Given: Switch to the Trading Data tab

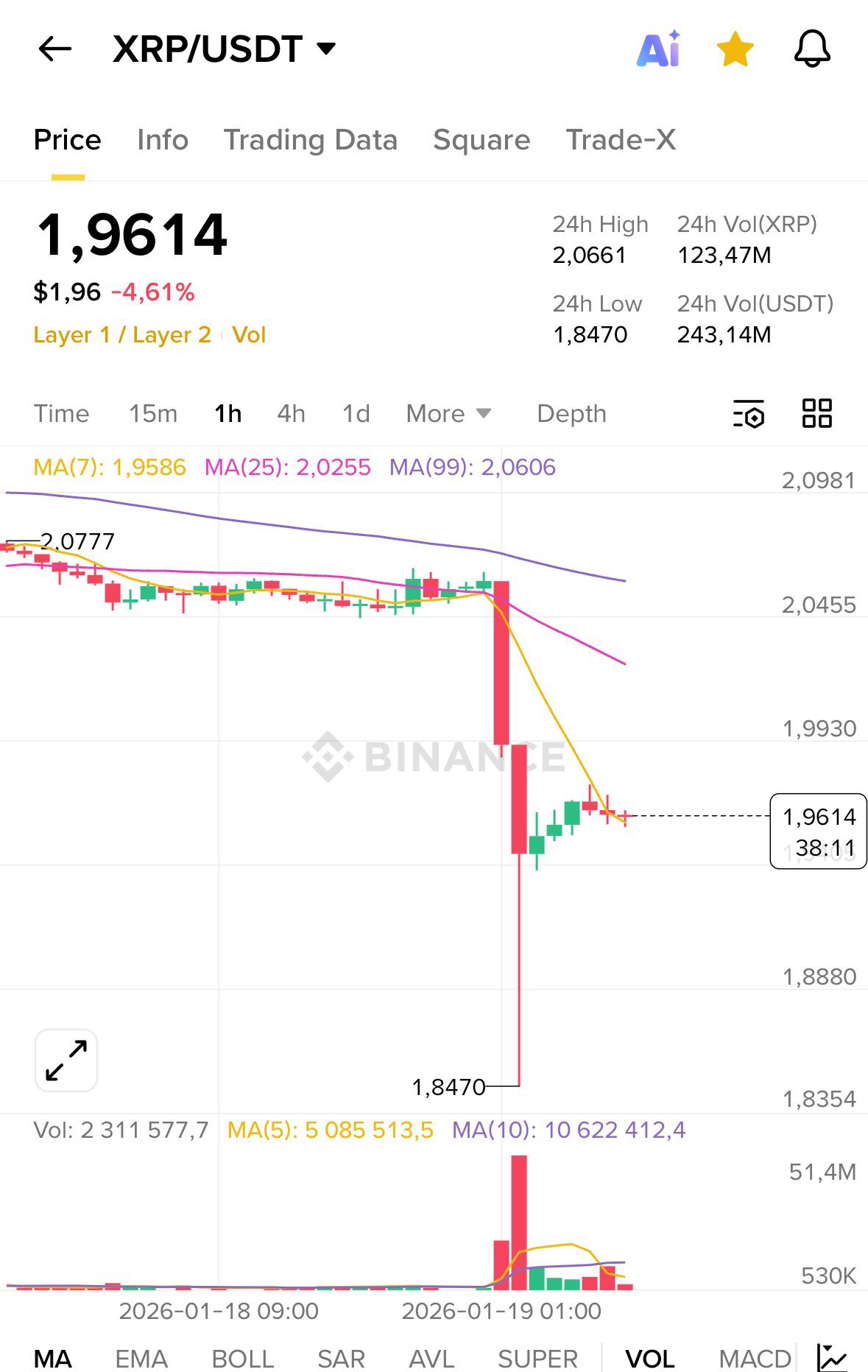Looking at the screenshot, I should point(310,140).
